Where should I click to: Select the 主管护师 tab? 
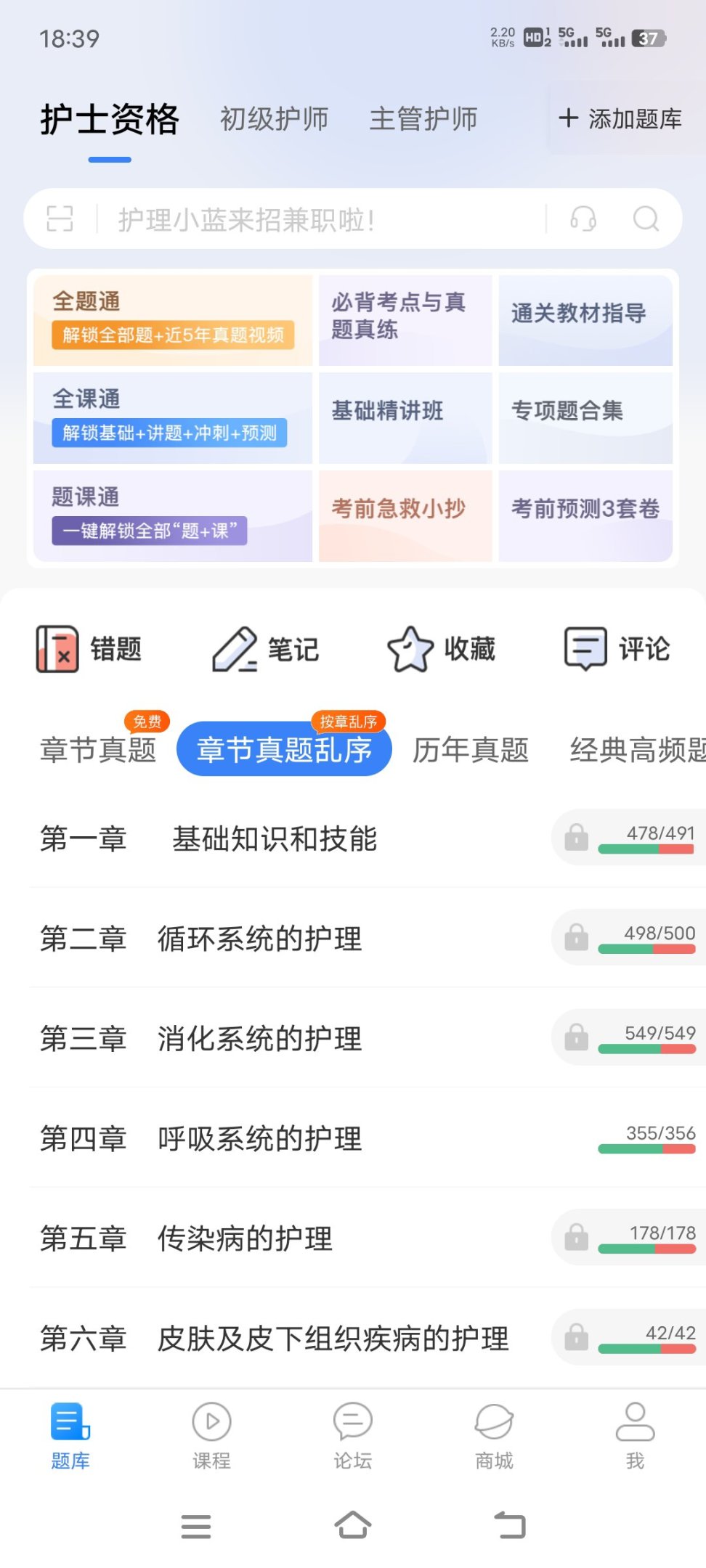tap(423, 119)
